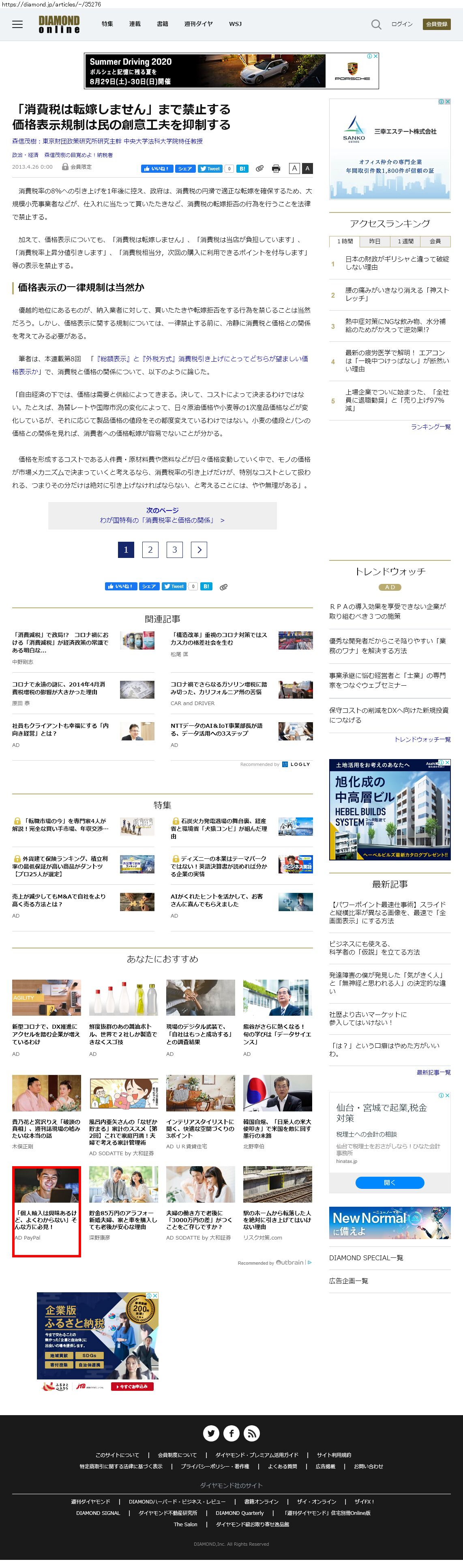Open the hamburger menu
This screenshot has height=1568, width=463.
coord(18,24)
